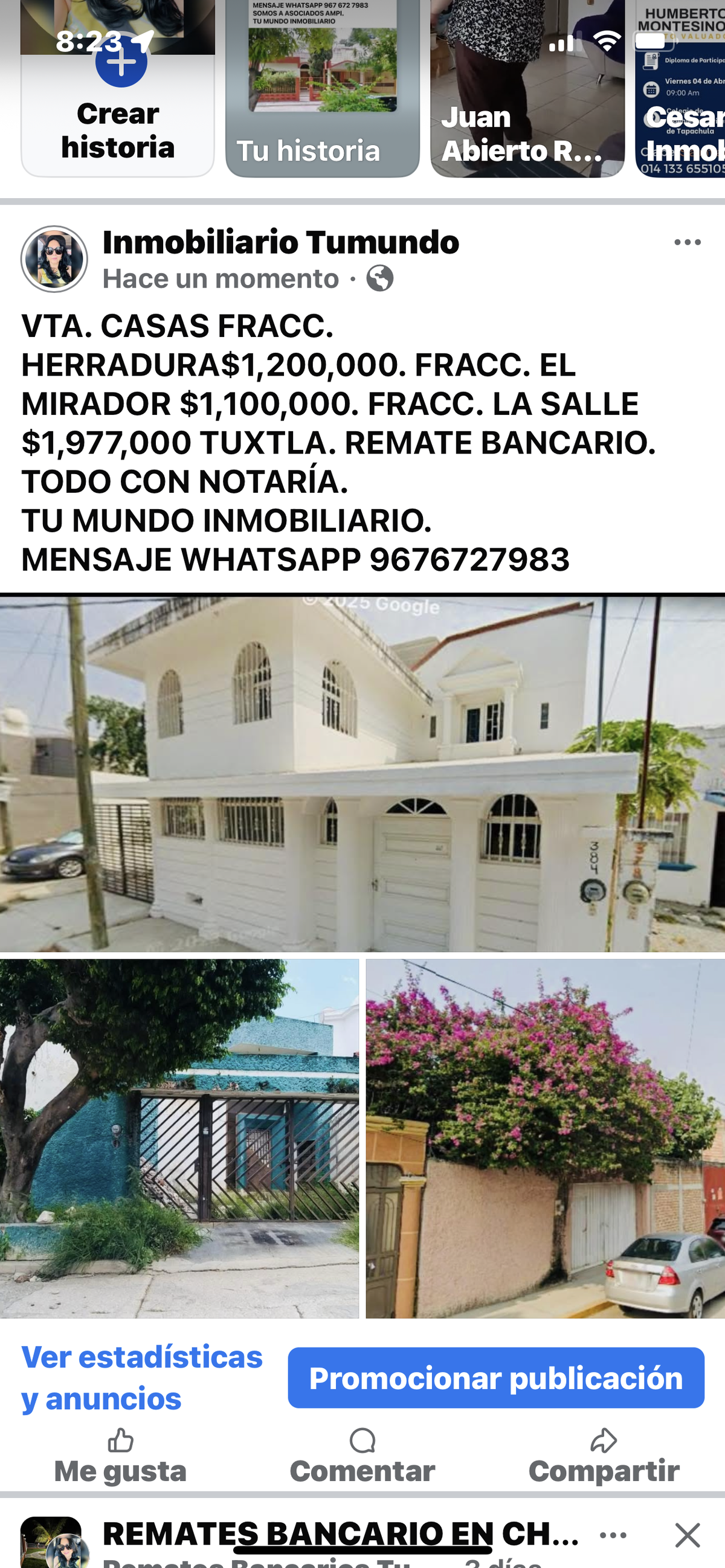This screenshot has width=725, height=1568.
Task: Open options for Remates Bancario post
Action: coord(613,1535)
